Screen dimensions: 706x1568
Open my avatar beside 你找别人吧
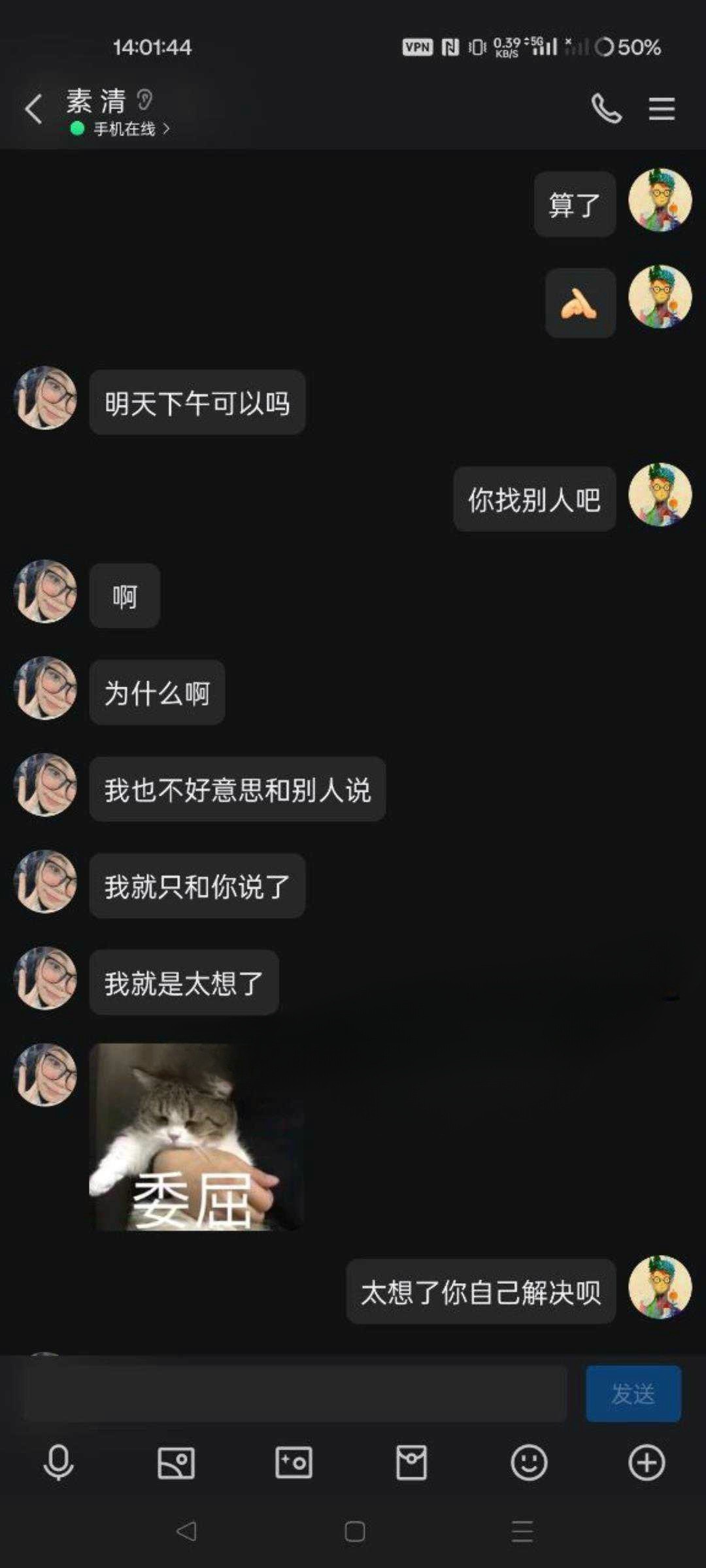[x=660, y=495]
